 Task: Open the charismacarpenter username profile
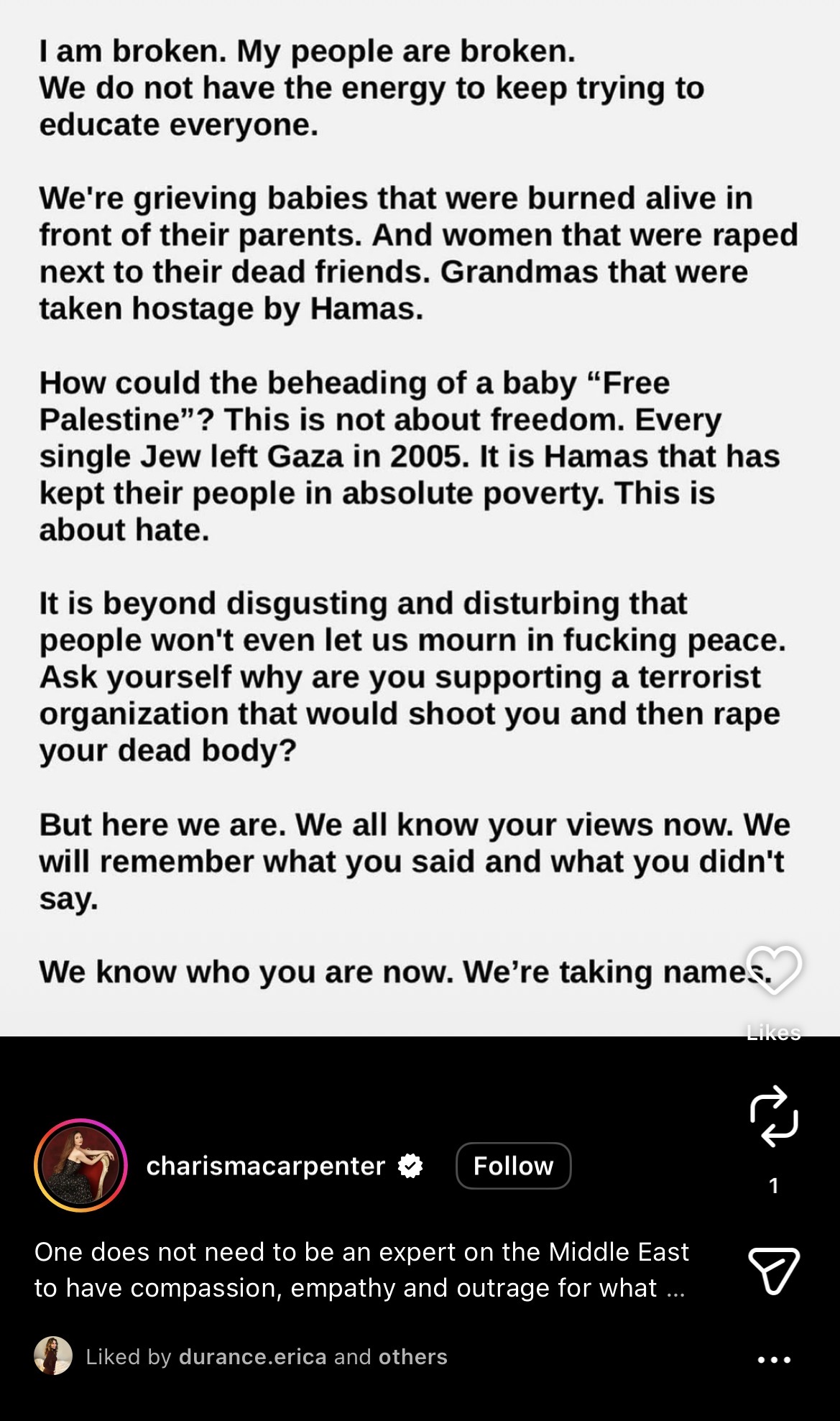(266, 1165)
